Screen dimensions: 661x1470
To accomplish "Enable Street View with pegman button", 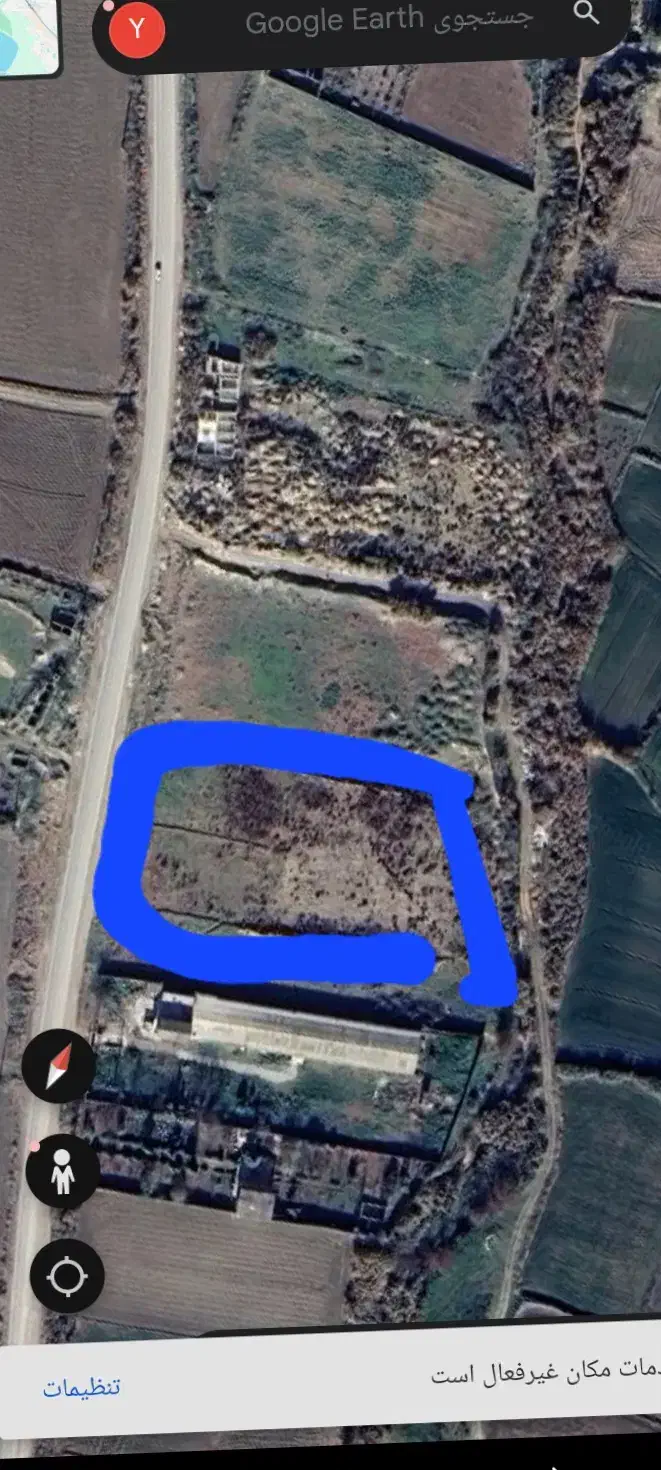I will pos(62,1171).
